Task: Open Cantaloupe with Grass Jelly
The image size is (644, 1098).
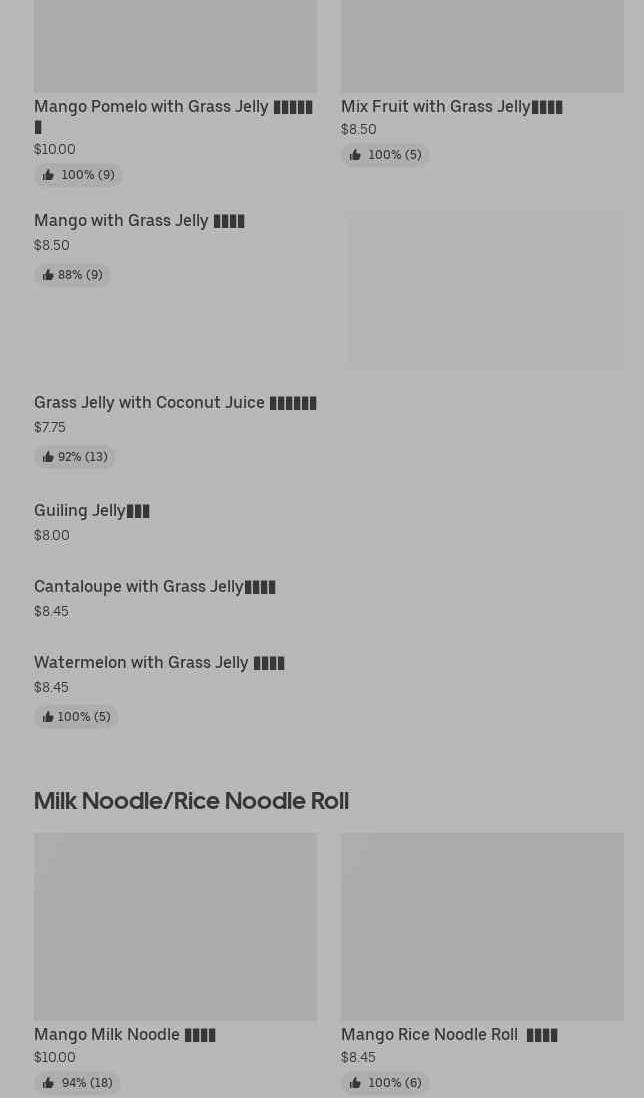Action: [175, 598]
